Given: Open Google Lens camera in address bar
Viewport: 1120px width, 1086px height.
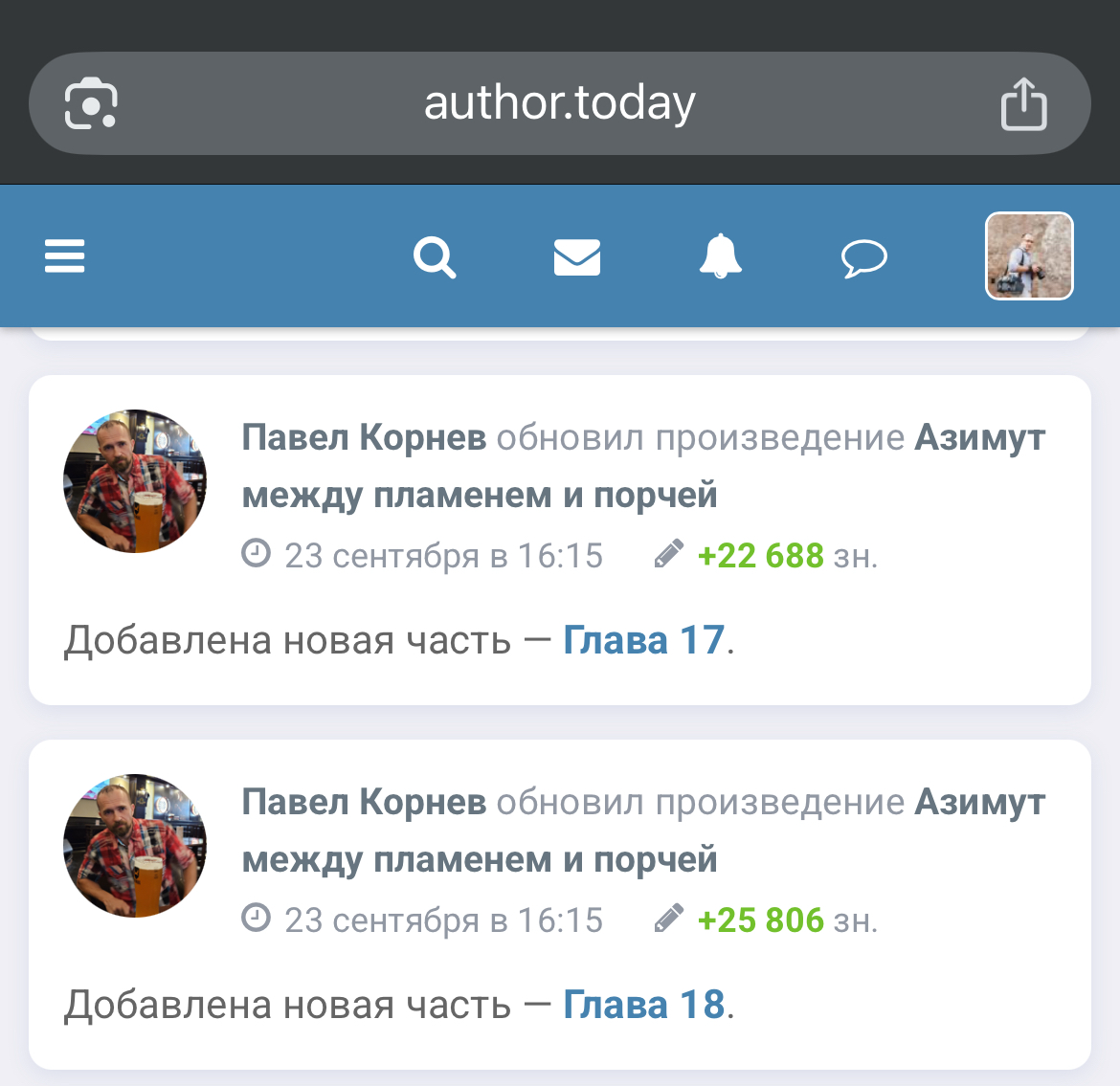Looking at the screenshot, I should coord(91,103).
